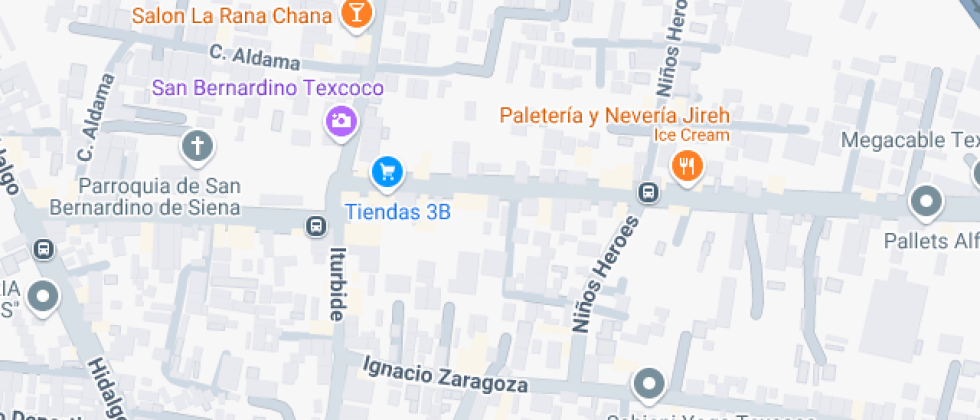Tap the bus stop icon near Iturbide
The width and height of the screenshot is (980, 420).
pos(316,225)
